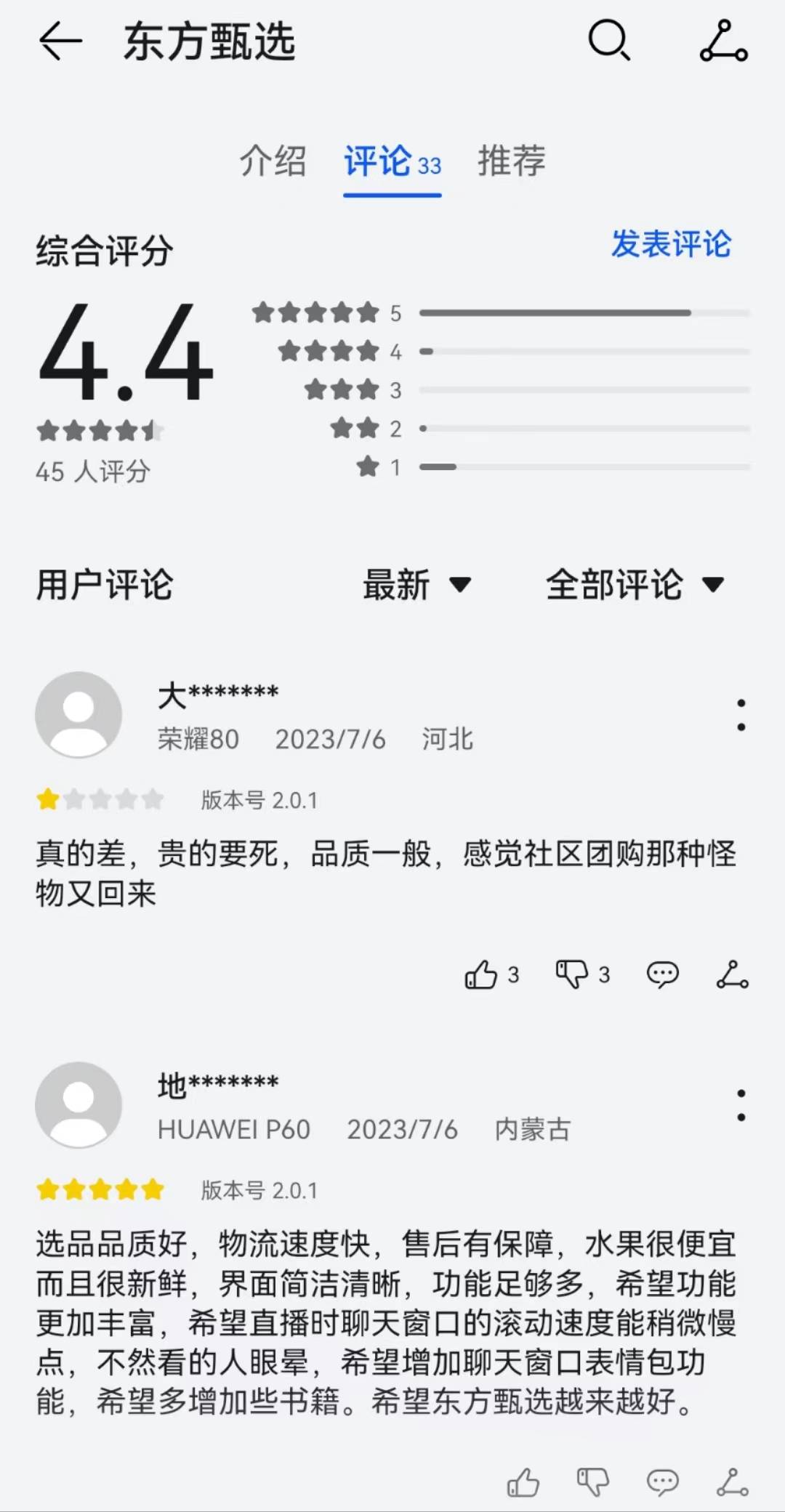Screen dimensions: 785x1512
Task: Open the 全部评论 filter dropdown
Action: pos(635,585)
